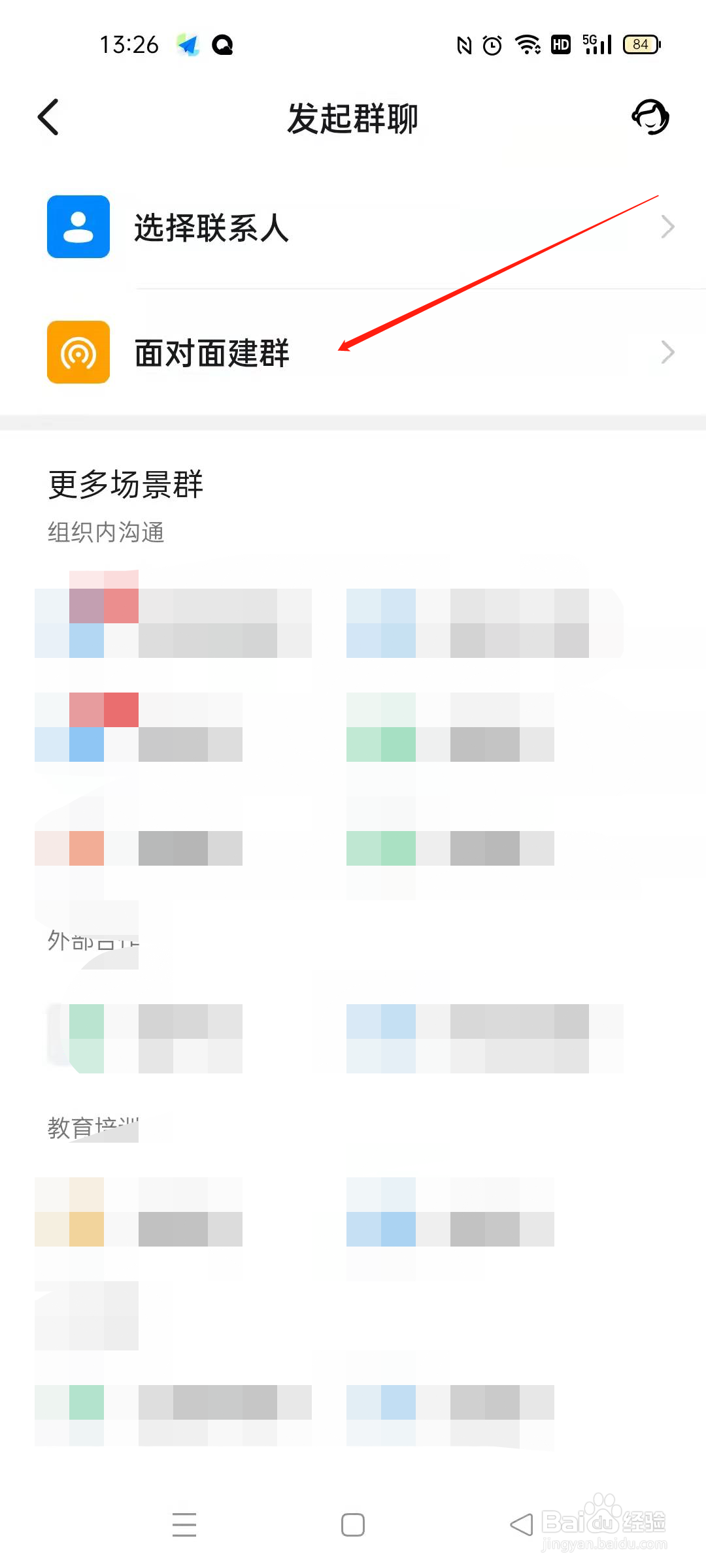Screen dimensions: 706x1568
Task: Tap the back arrow at top left
Action: tap(47, 118)
